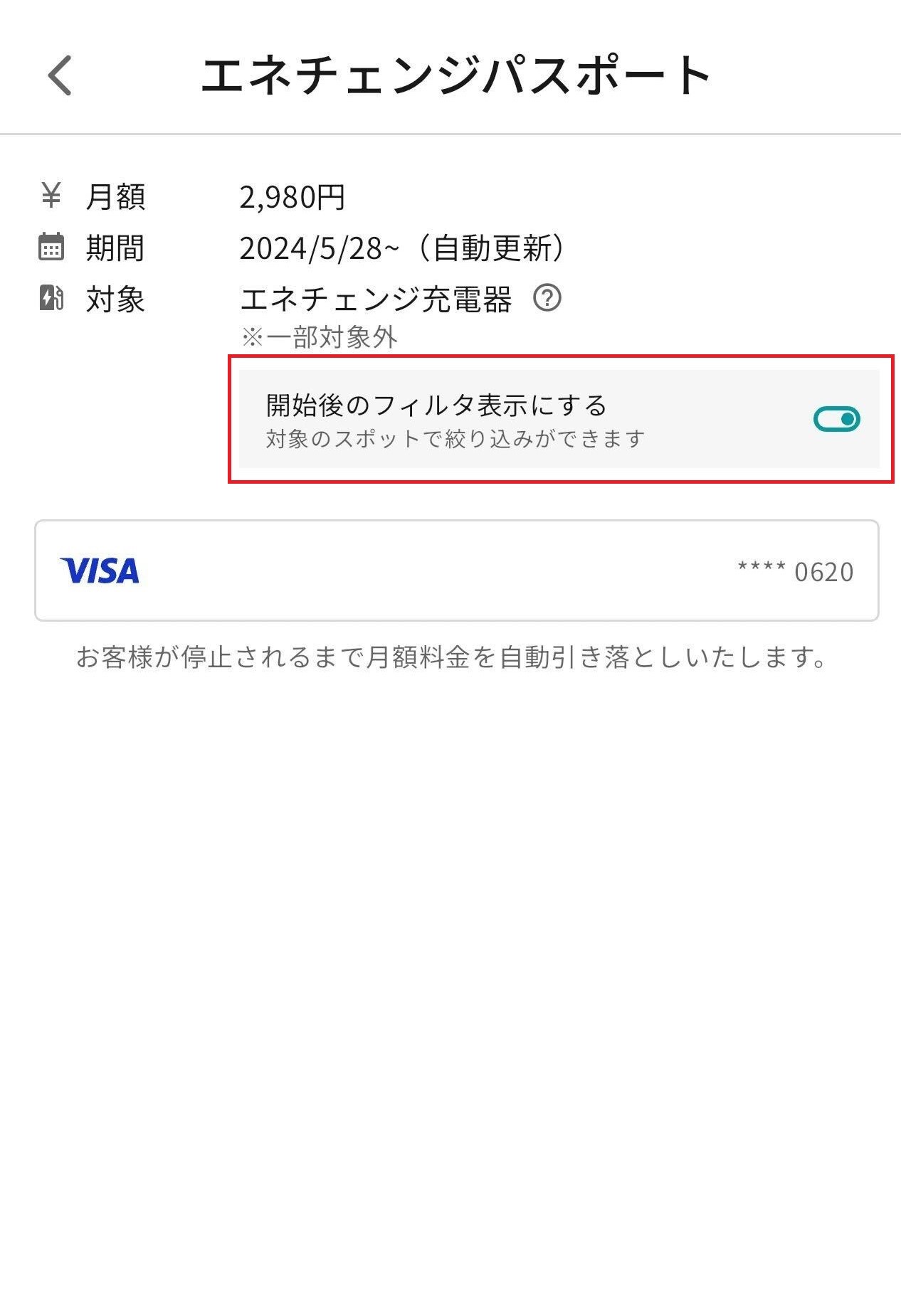The image size is (901, 1316).
Task: Toggle 開始後のフィルタ表示にする switch
Action: [x=836, y=419]
